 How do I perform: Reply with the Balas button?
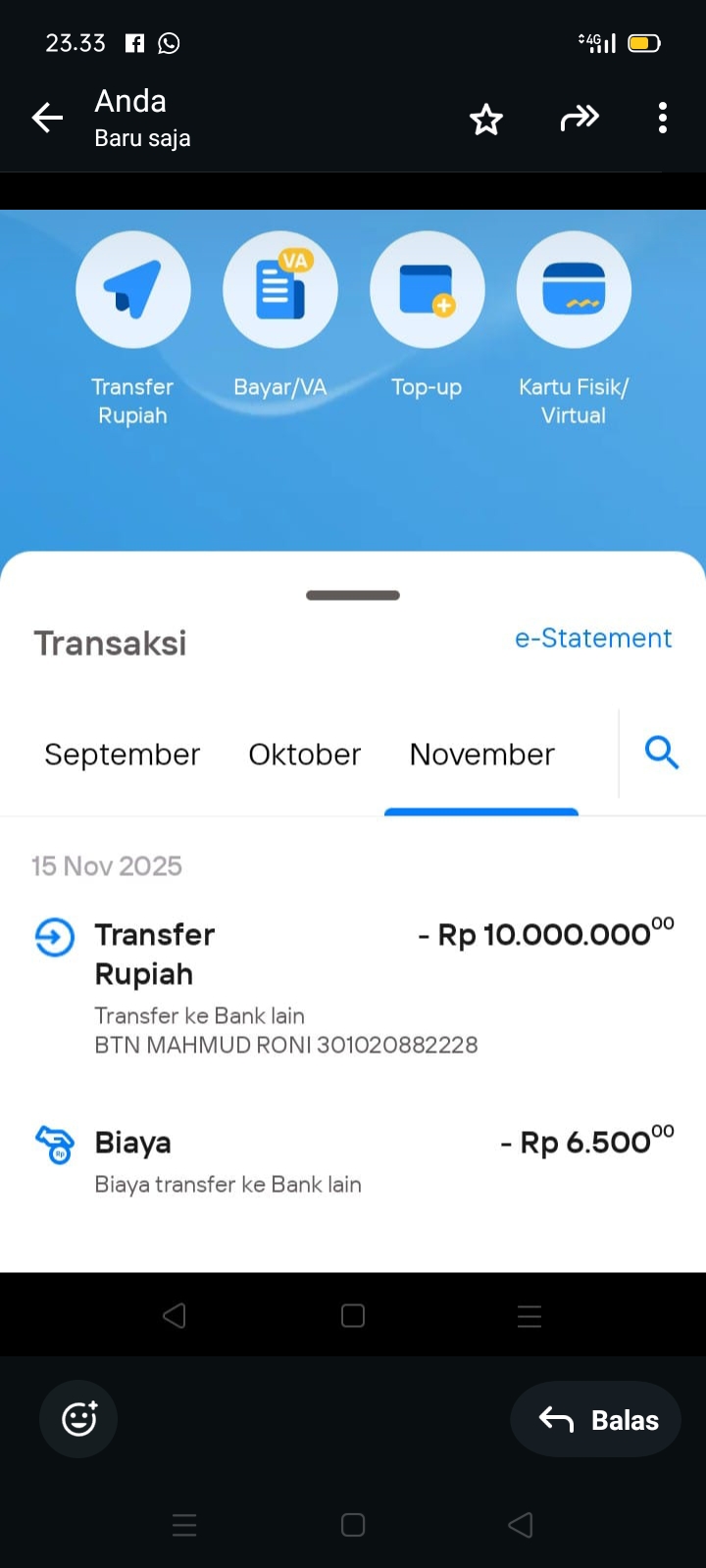pos(595,1418)
